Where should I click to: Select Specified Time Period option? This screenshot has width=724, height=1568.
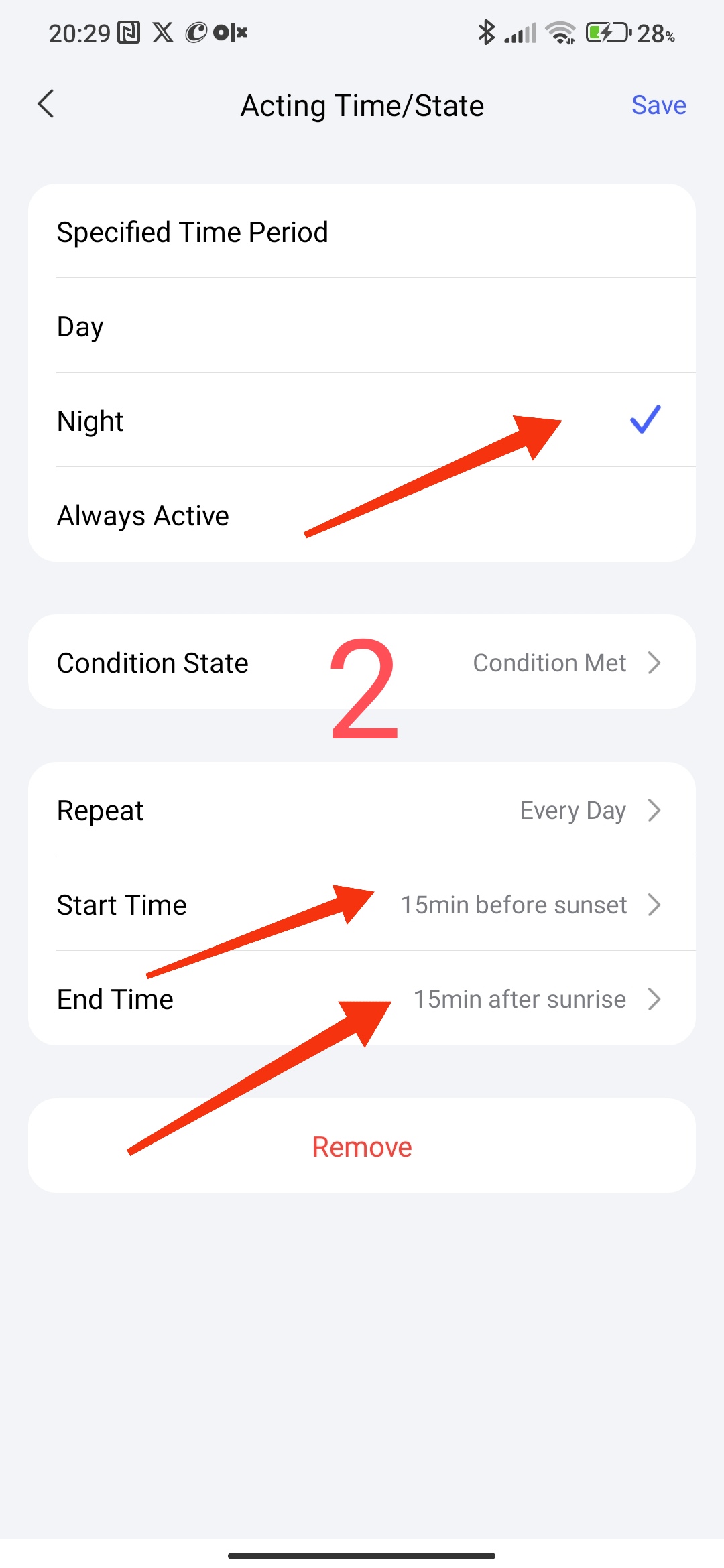(x=362, y=233)
